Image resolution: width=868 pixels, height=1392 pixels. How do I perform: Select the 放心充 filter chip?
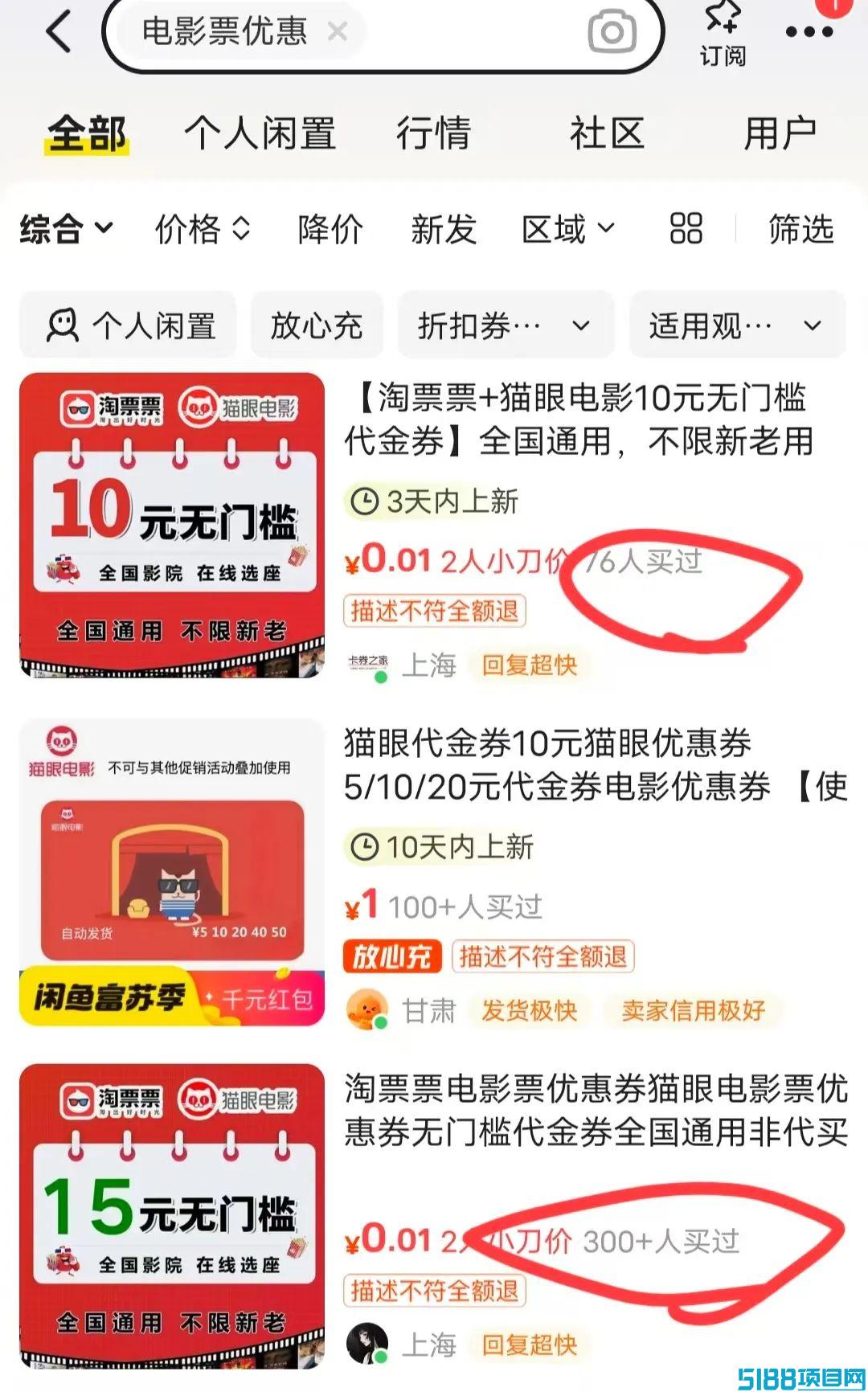pyautogui.click(x=317, y=325)
